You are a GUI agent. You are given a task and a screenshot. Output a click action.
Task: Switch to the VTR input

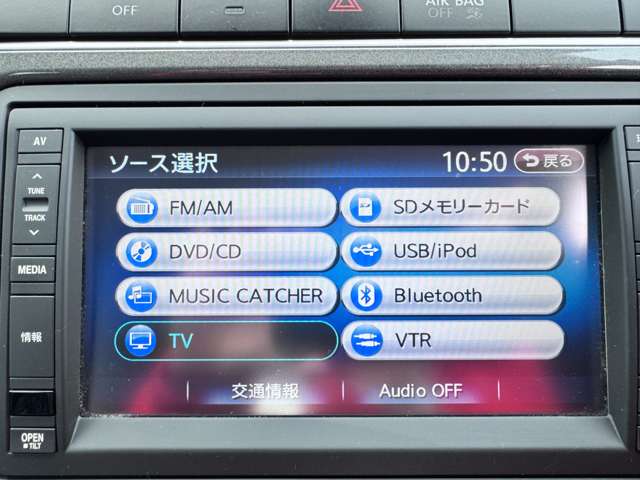click(x=451, y=340)
